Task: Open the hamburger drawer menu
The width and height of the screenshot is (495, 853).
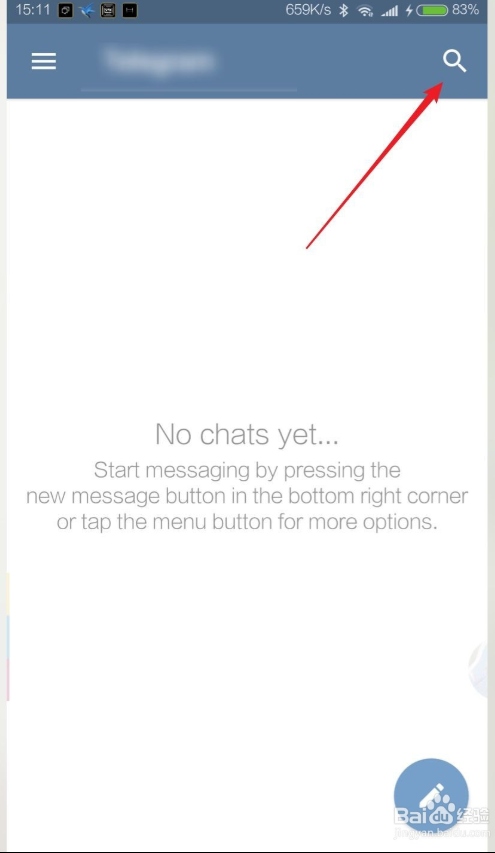Action: (44, 61)
